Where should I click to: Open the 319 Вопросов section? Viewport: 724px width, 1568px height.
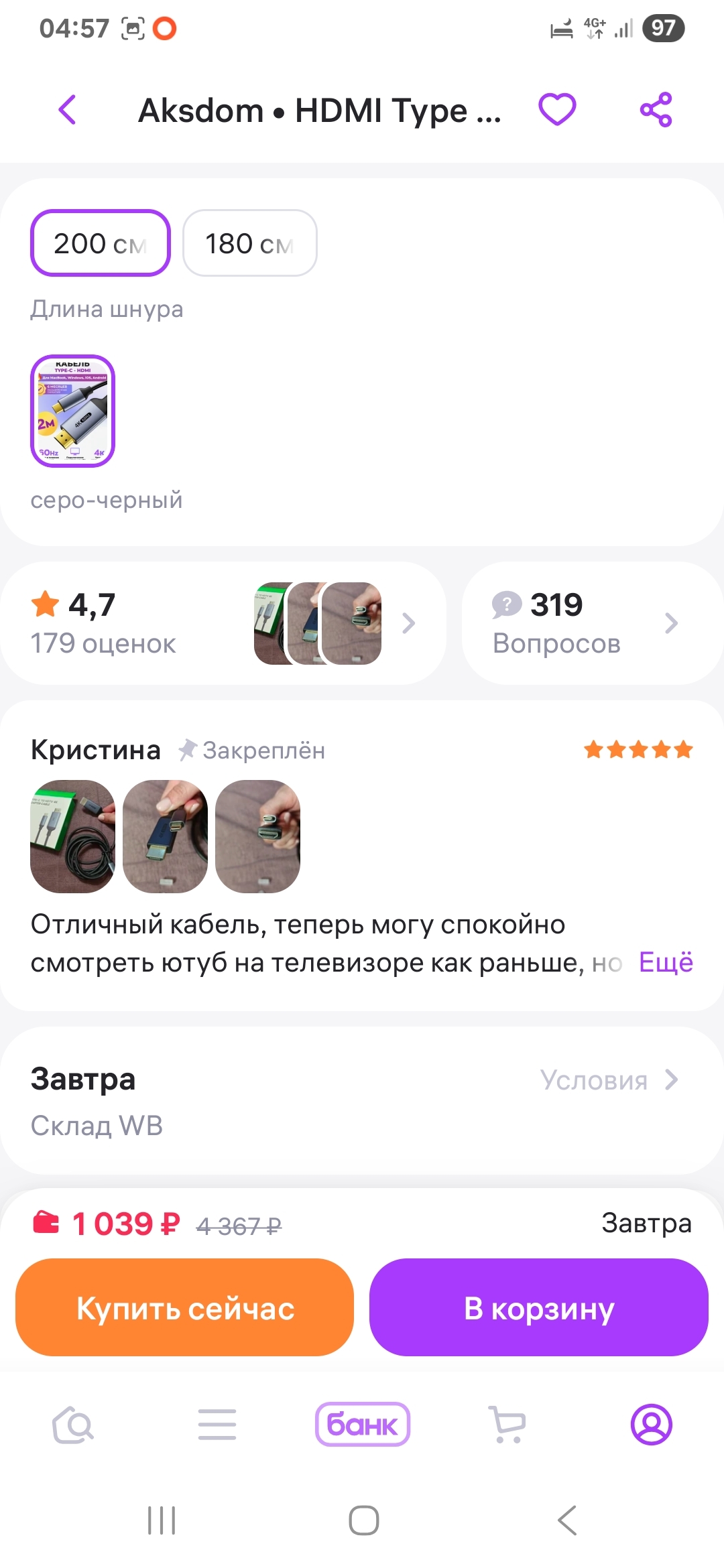tap(593, 623)
